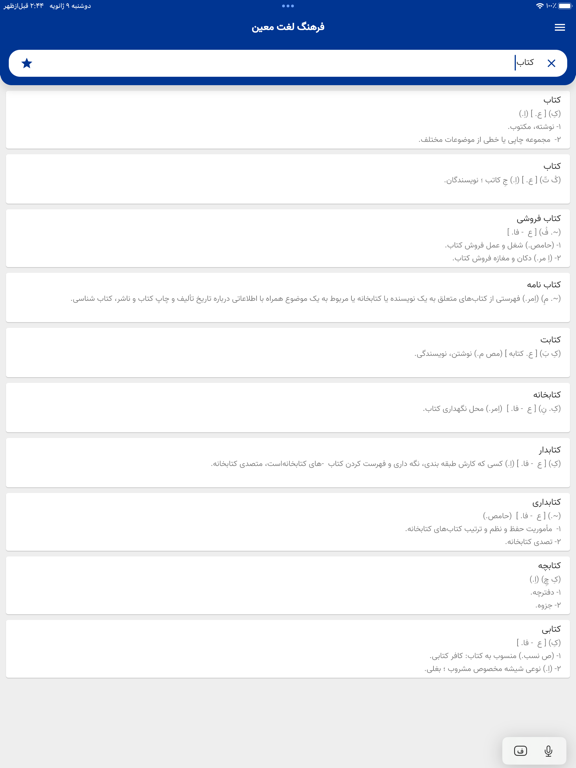Open the hamburger menu
The width and height of the screenshot is (576, 768).
point(559,27)
